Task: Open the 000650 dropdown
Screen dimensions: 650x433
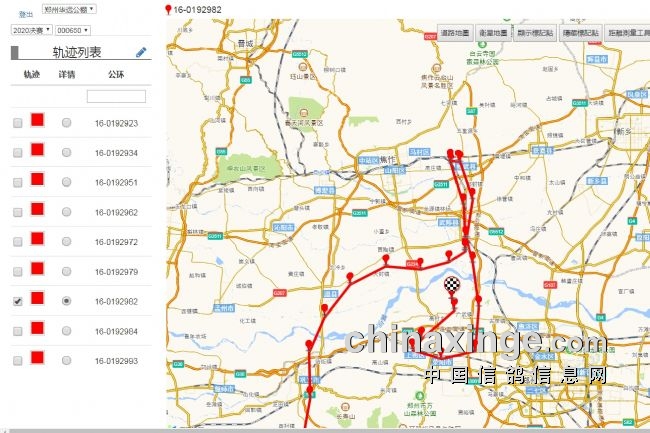Action: coord(74,31)
